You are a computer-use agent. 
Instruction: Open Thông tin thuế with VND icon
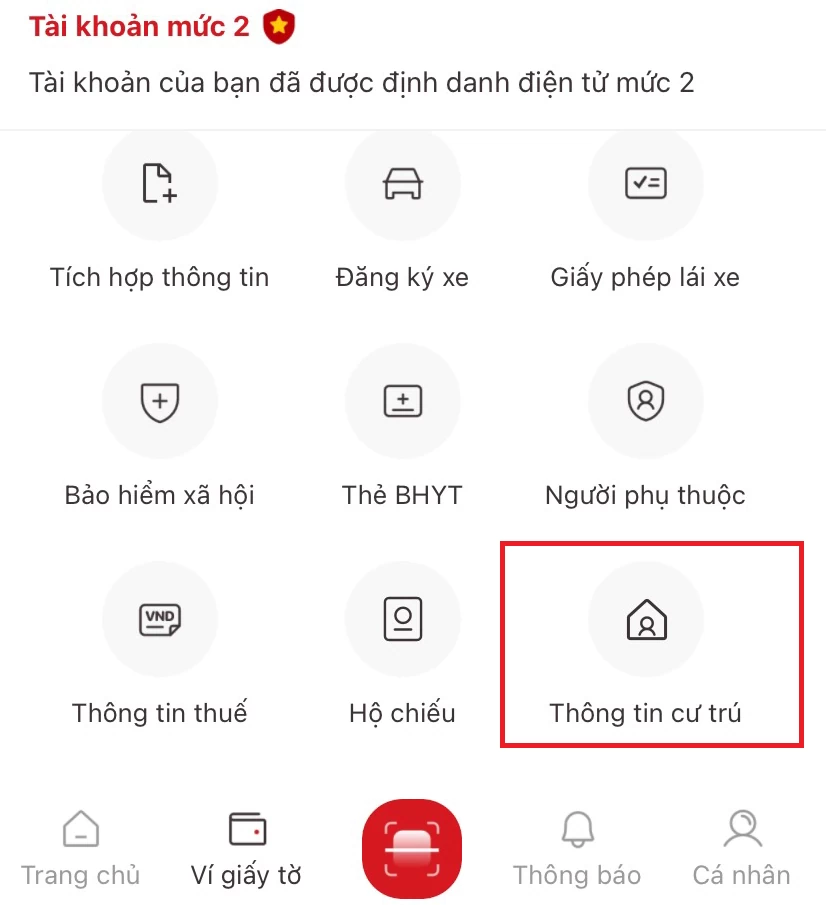[160, 618]
